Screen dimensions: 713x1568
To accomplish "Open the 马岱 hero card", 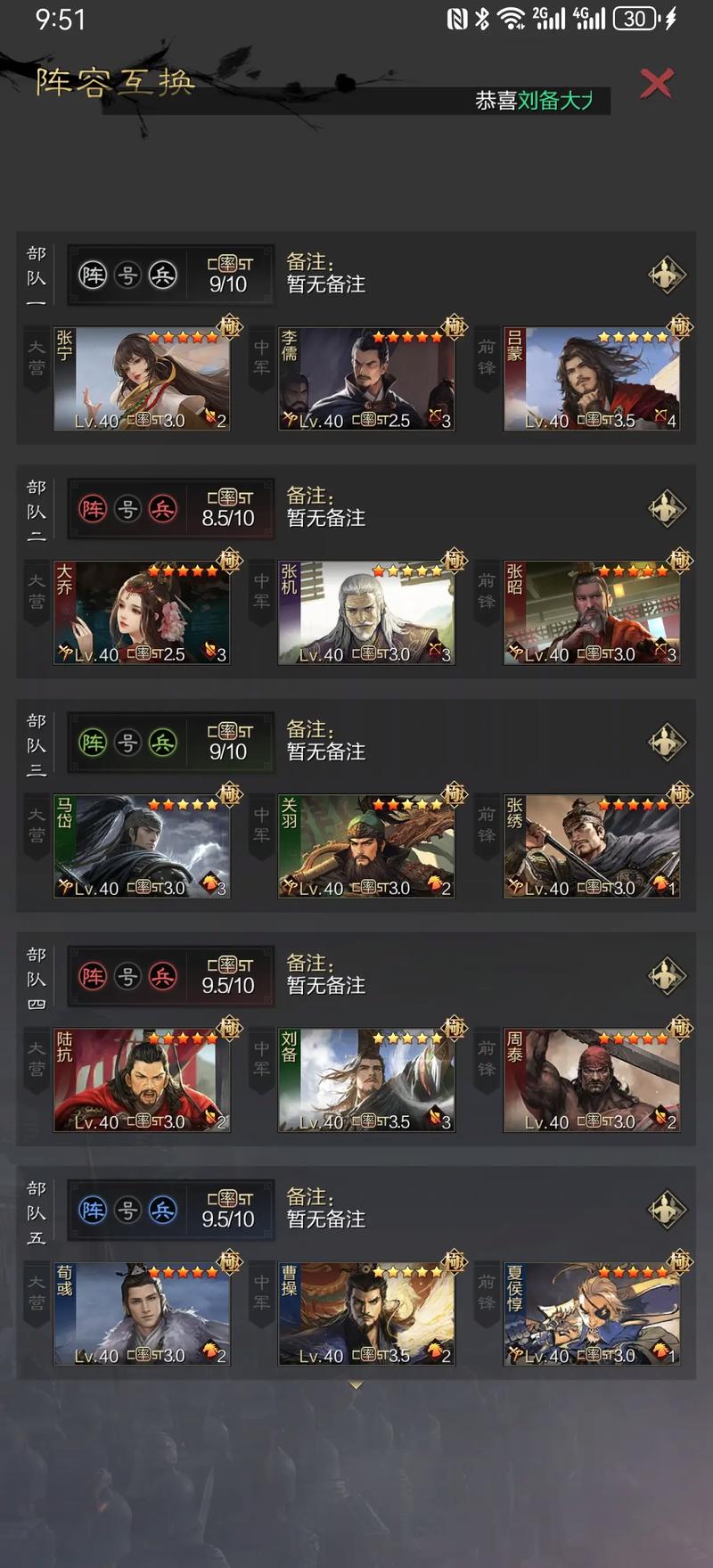I will (143, 846).
